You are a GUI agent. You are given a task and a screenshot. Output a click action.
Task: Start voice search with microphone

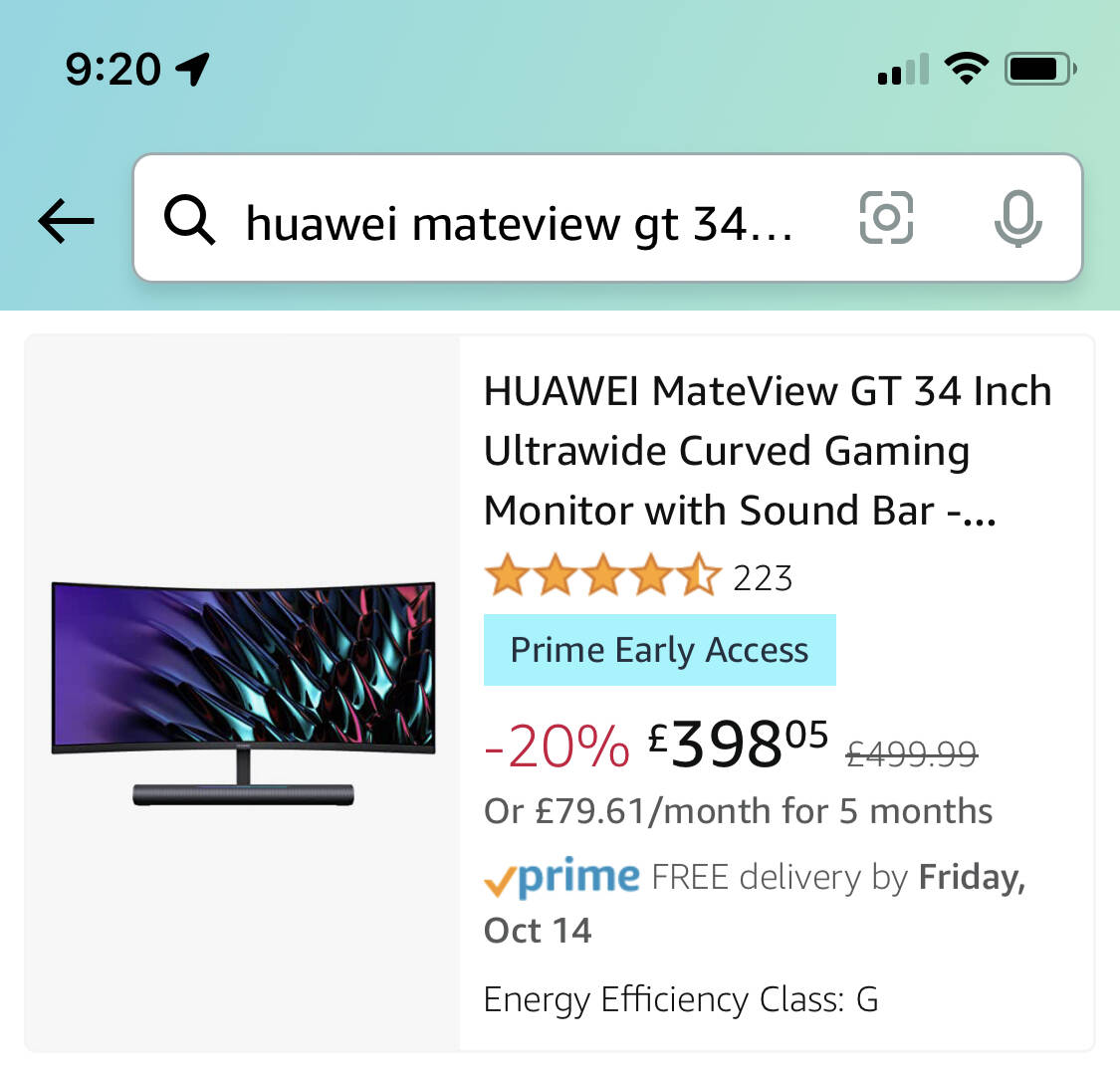click(x=1017, y=218)
